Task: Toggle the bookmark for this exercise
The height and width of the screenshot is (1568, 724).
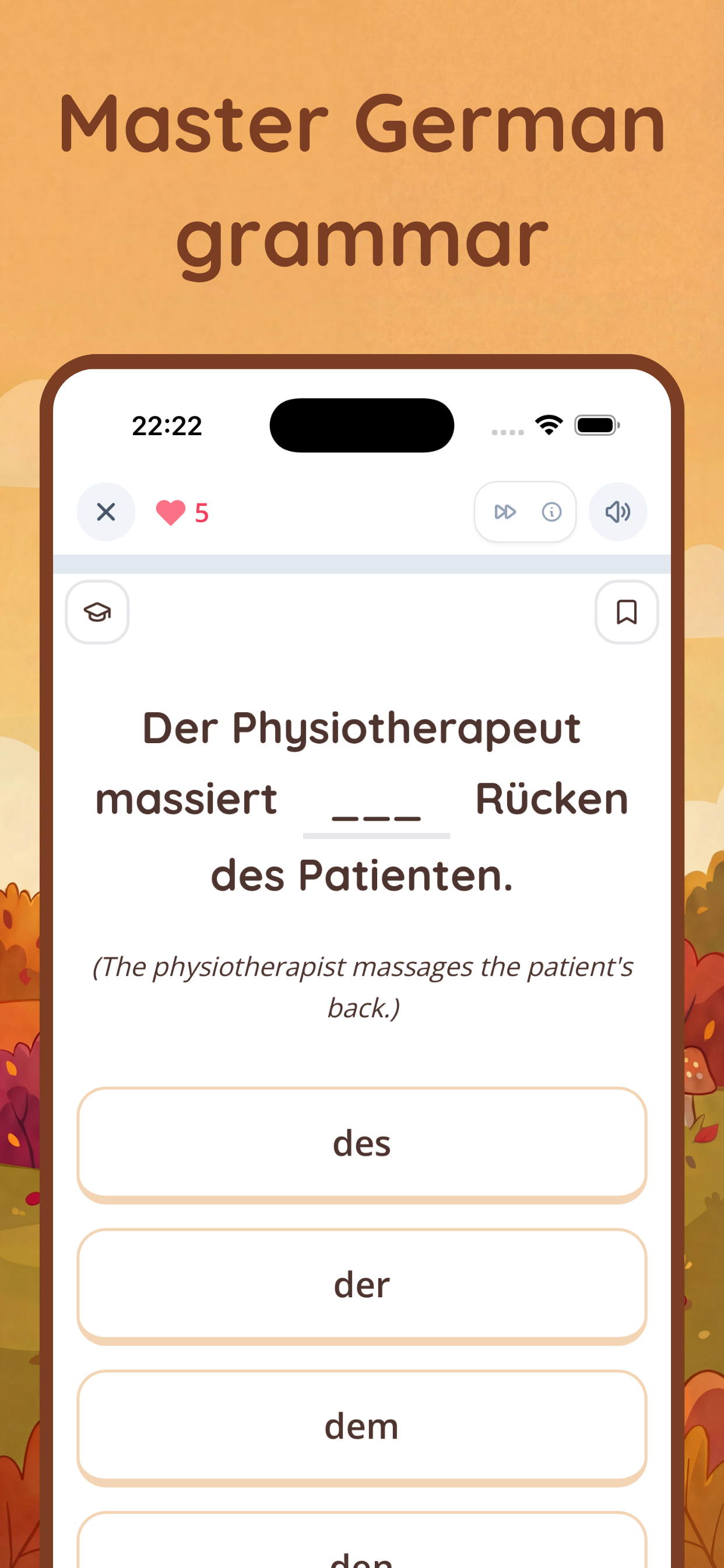Action: pyautogui.click(x=626, y=613)
